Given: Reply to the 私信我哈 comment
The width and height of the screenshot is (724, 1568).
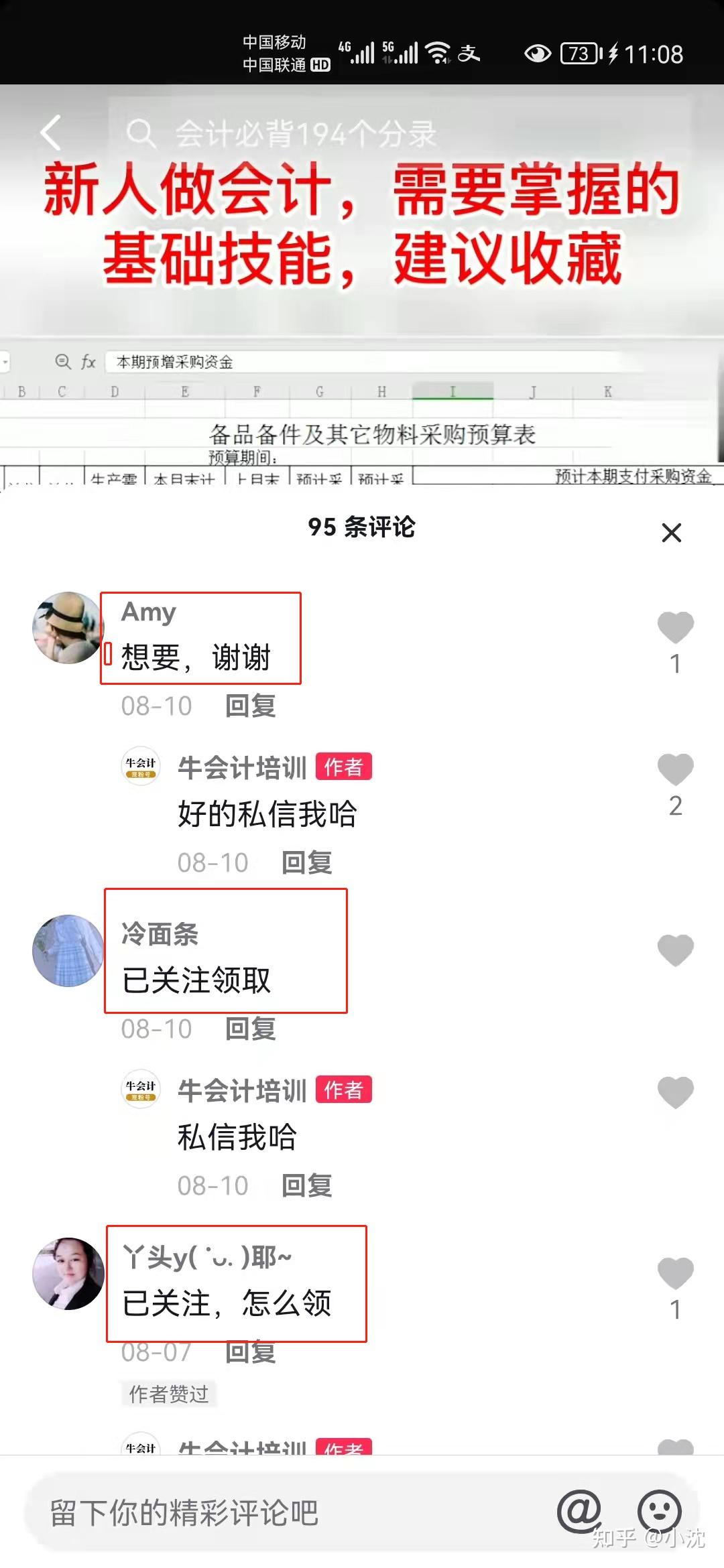Looking at the screenshot, I should tap(307, 1185).
